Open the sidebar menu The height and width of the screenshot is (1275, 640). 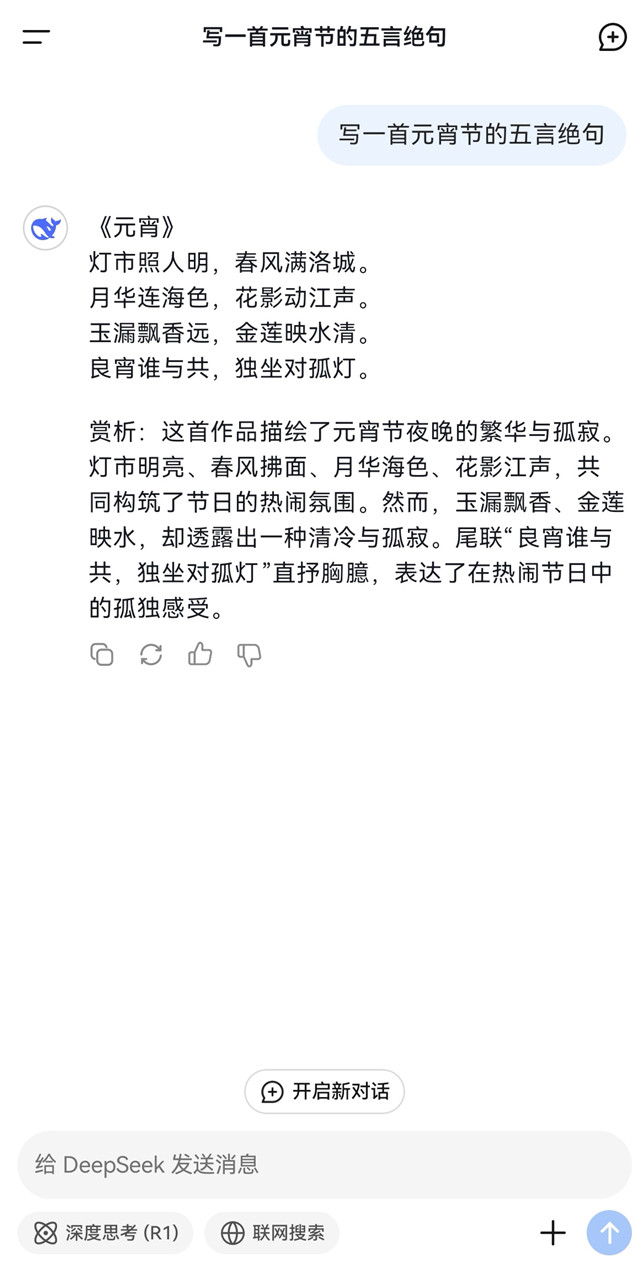point(36,37)
